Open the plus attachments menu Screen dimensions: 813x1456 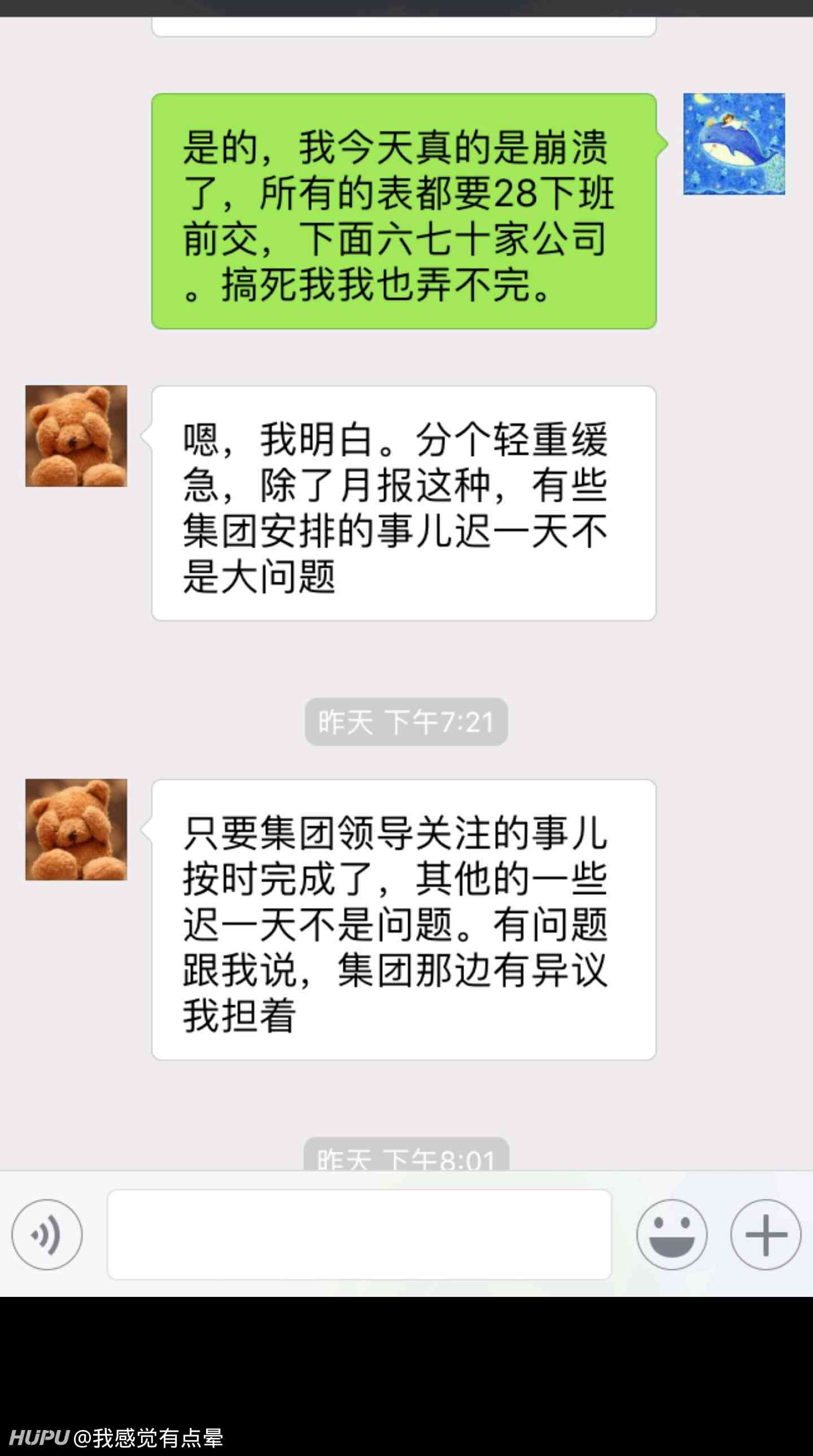click(766, 1235)
